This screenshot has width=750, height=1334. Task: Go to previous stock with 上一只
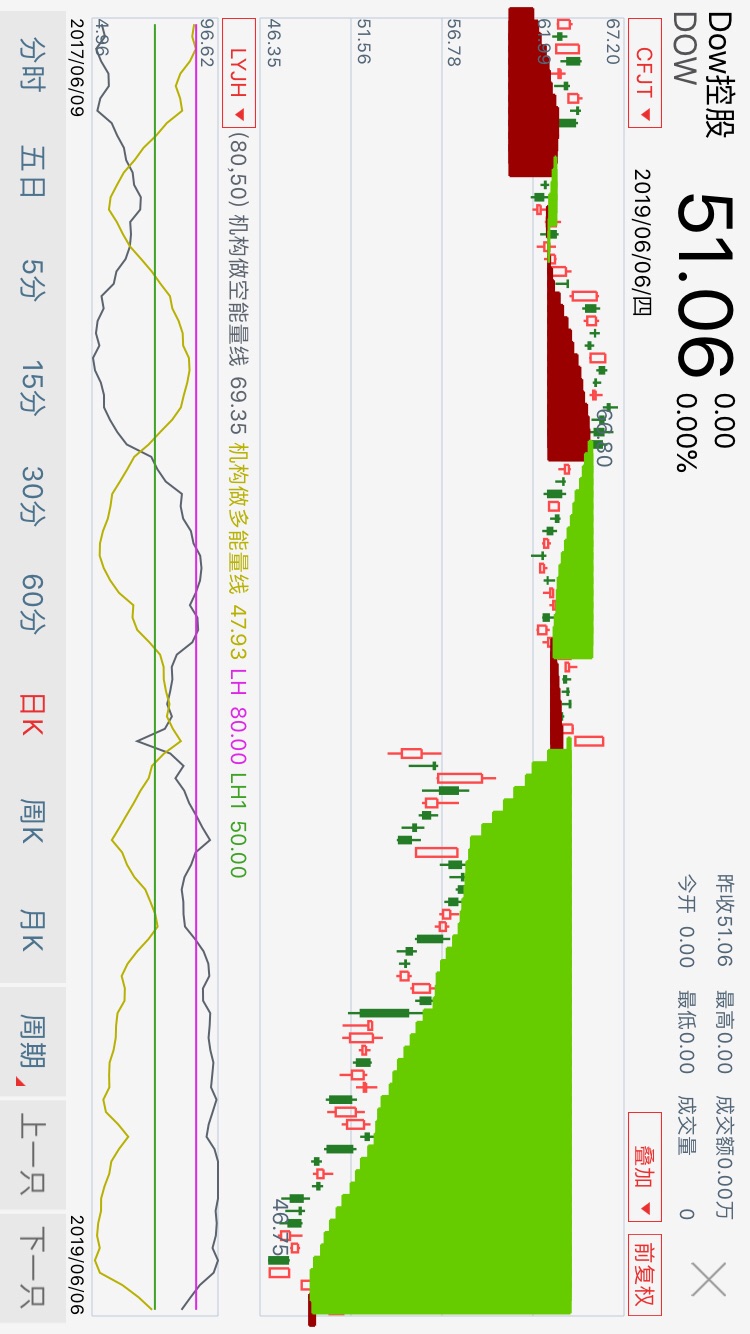point(33,1155)
